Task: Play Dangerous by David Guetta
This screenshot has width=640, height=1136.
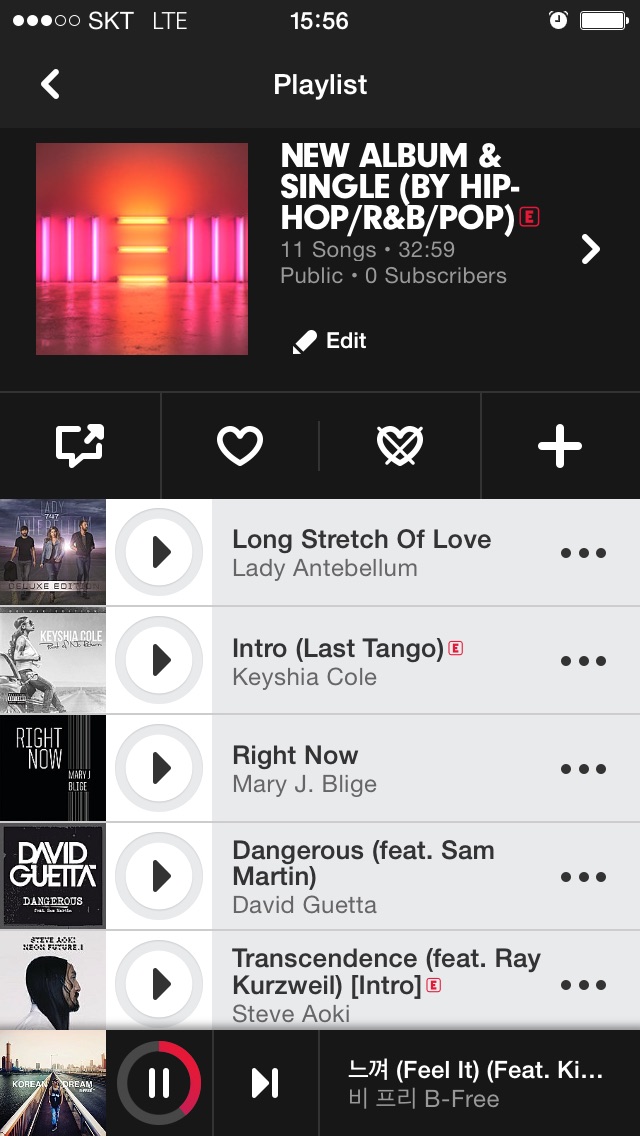Action: tap(160, 876)
